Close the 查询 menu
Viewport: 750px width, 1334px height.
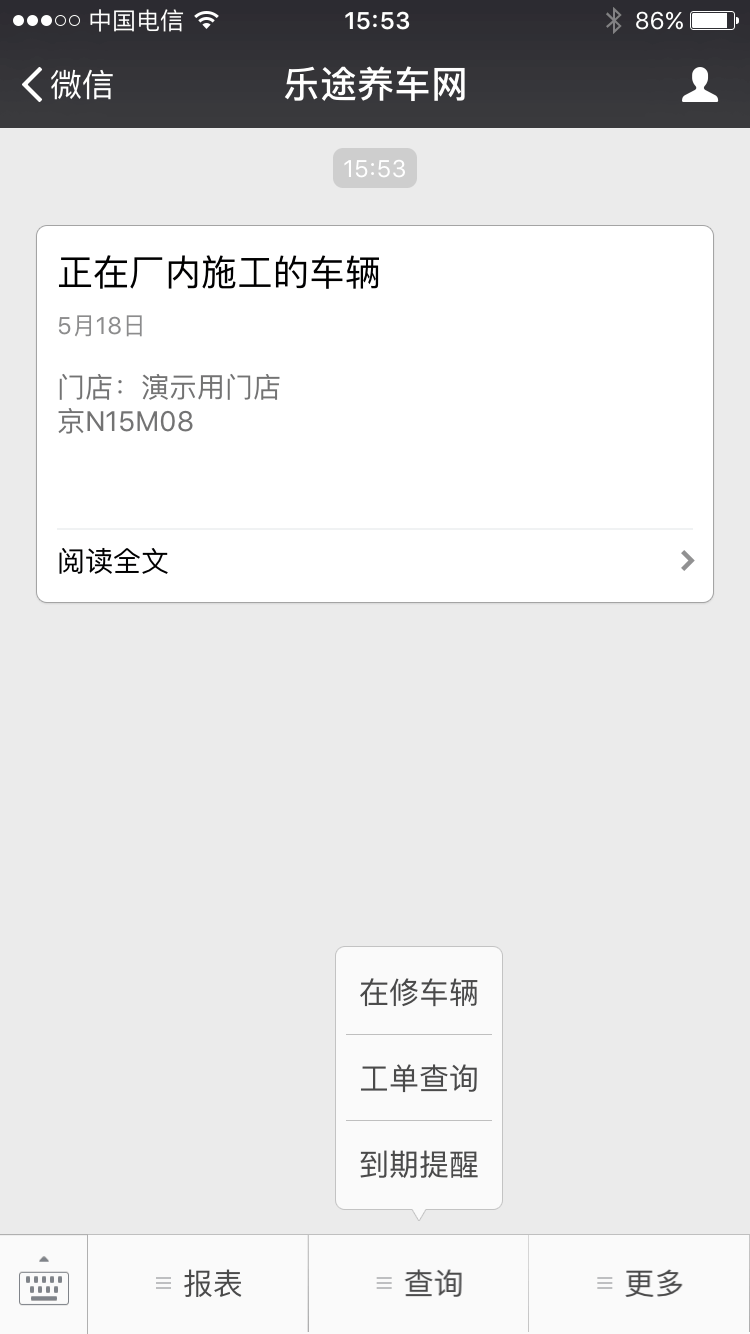[x=419, y=1284]
